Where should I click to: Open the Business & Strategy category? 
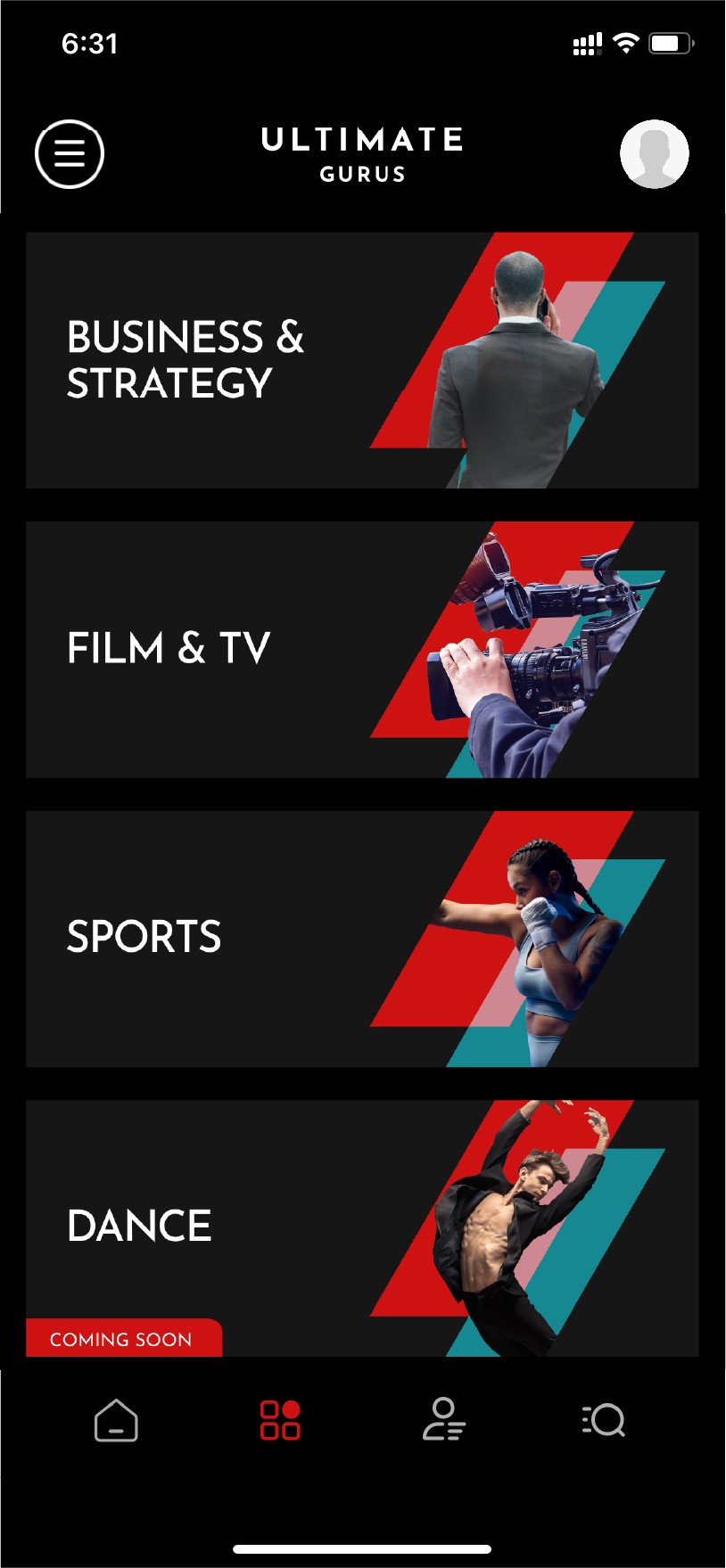pos(361,360)
